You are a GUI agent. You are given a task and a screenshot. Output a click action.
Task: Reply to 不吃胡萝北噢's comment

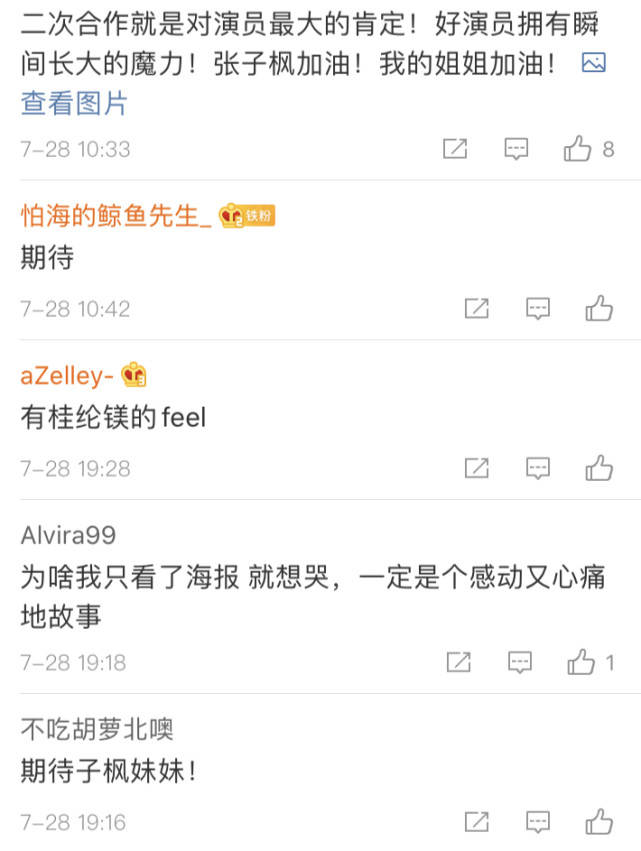tap(538, 822)
